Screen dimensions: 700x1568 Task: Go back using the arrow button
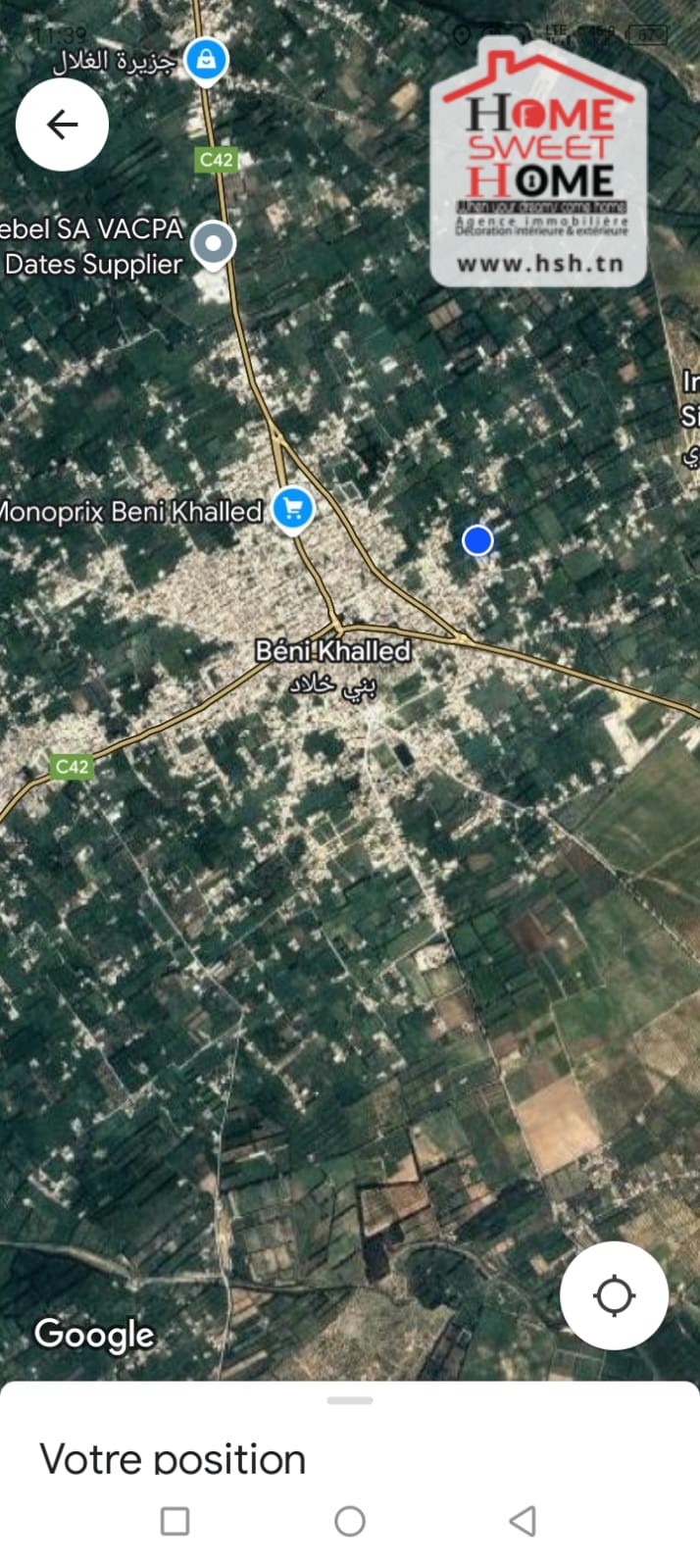click(62, 125)
